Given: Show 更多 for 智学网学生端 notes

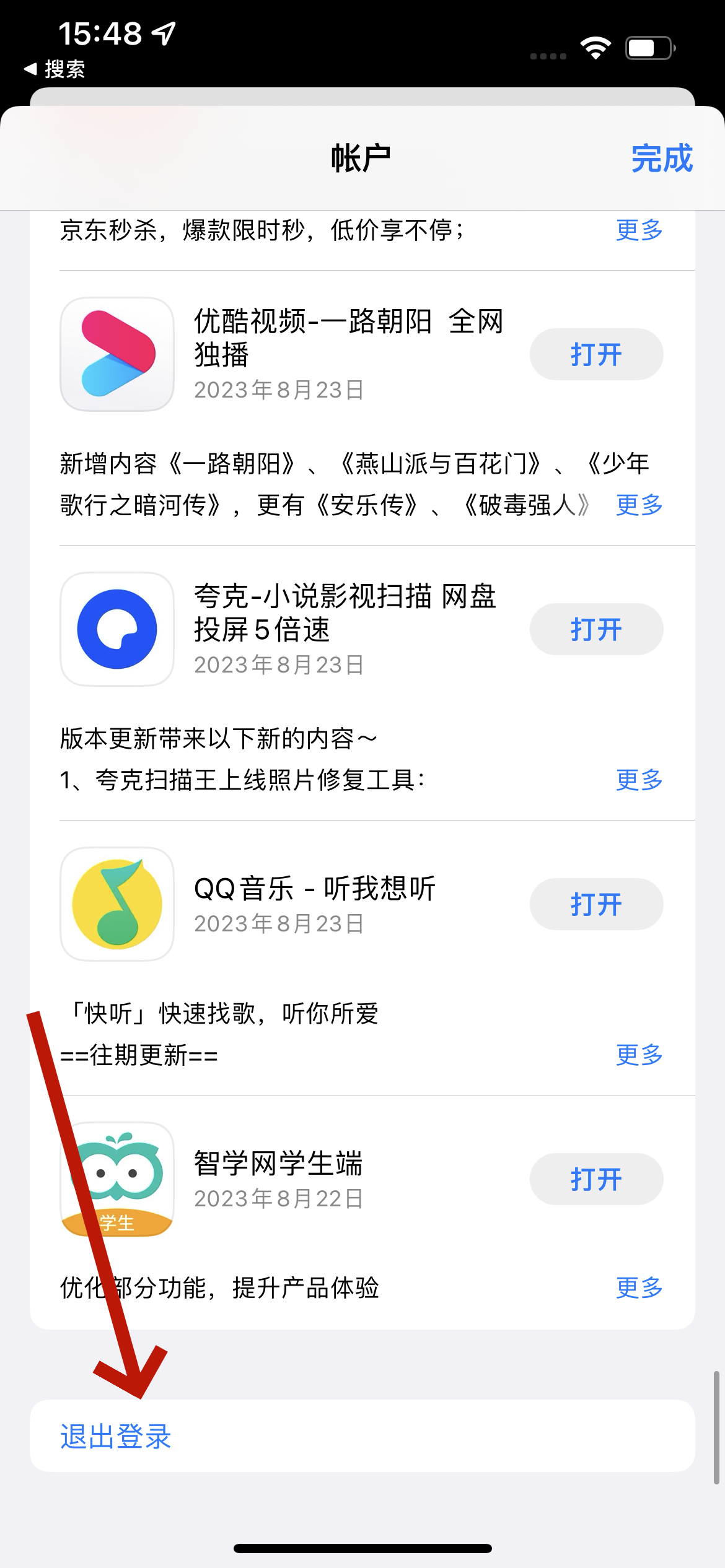Looking at the screenshot, I should point(639,1288).
